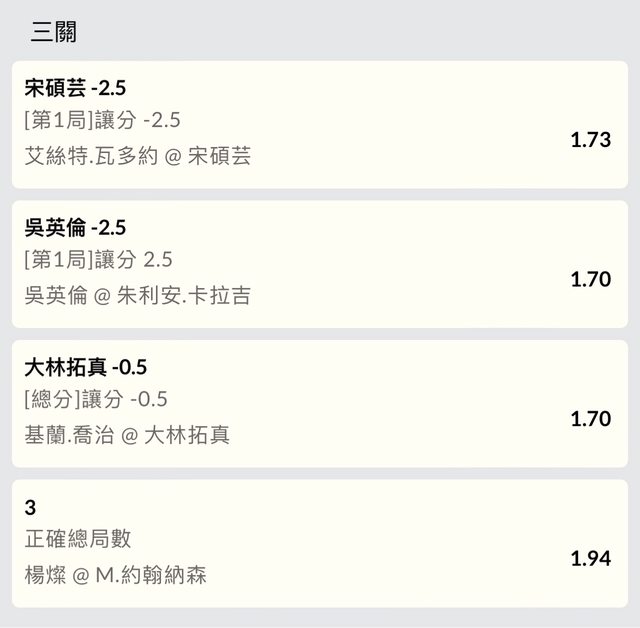Open the 吳英倫 -2.5 selection card

(320, 263)
